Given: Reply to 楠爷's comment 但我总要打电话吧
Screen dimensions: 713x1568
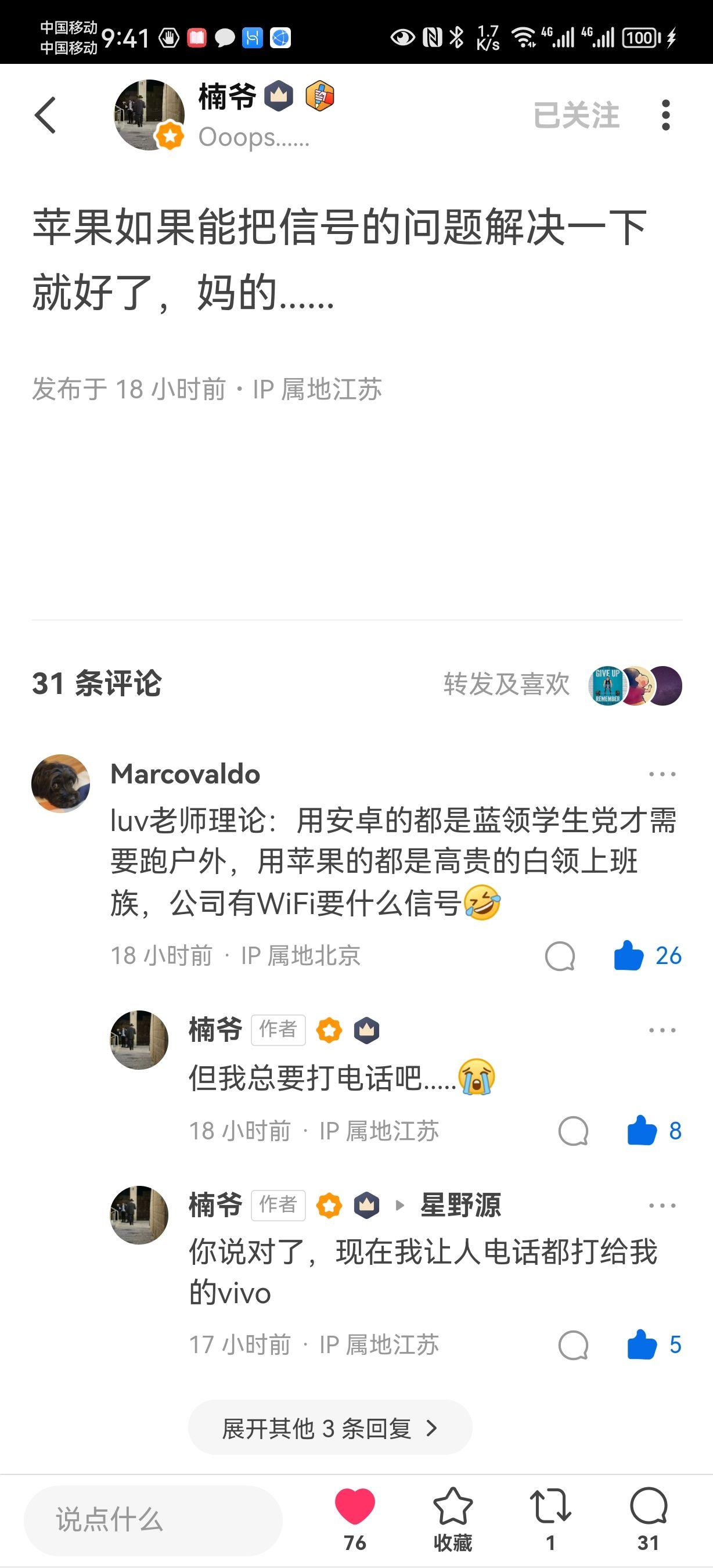Looking at the screenshot, I should point(573,1131).
